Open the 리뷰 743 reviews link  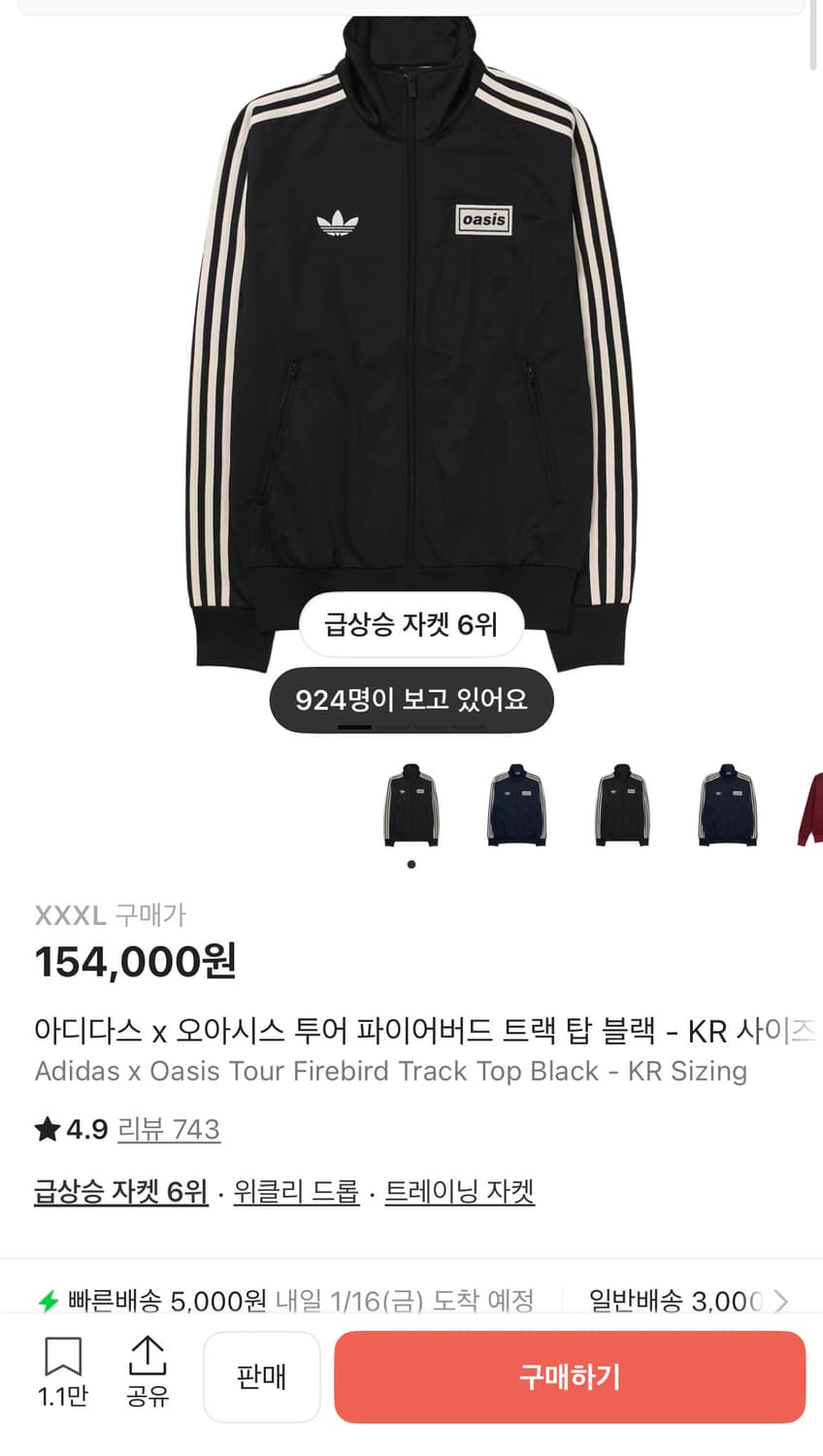(x=170, y=1129)
